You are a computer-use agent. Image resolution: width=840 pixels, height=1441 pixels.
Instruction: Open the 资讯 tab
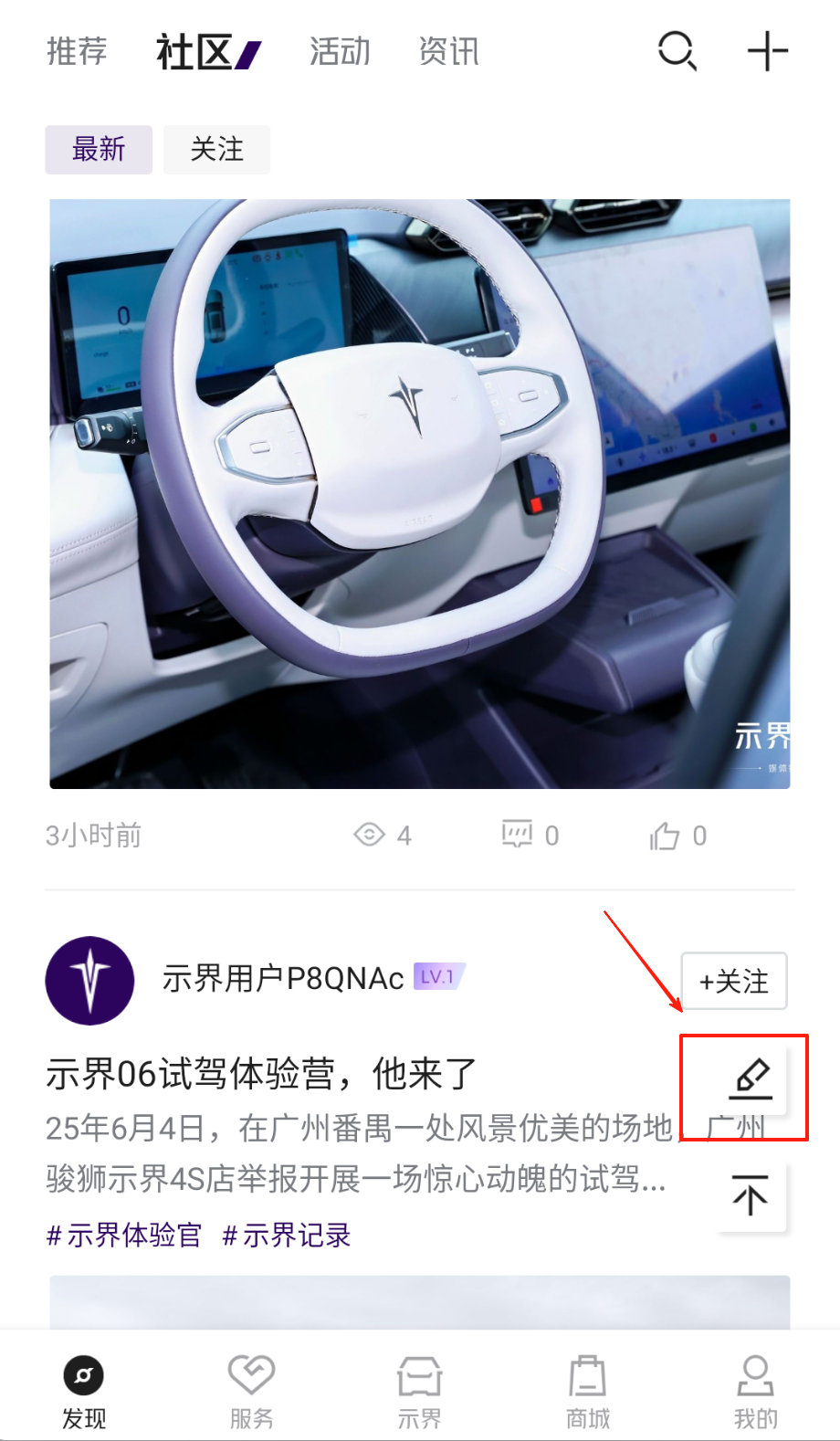tap(448, 51)
